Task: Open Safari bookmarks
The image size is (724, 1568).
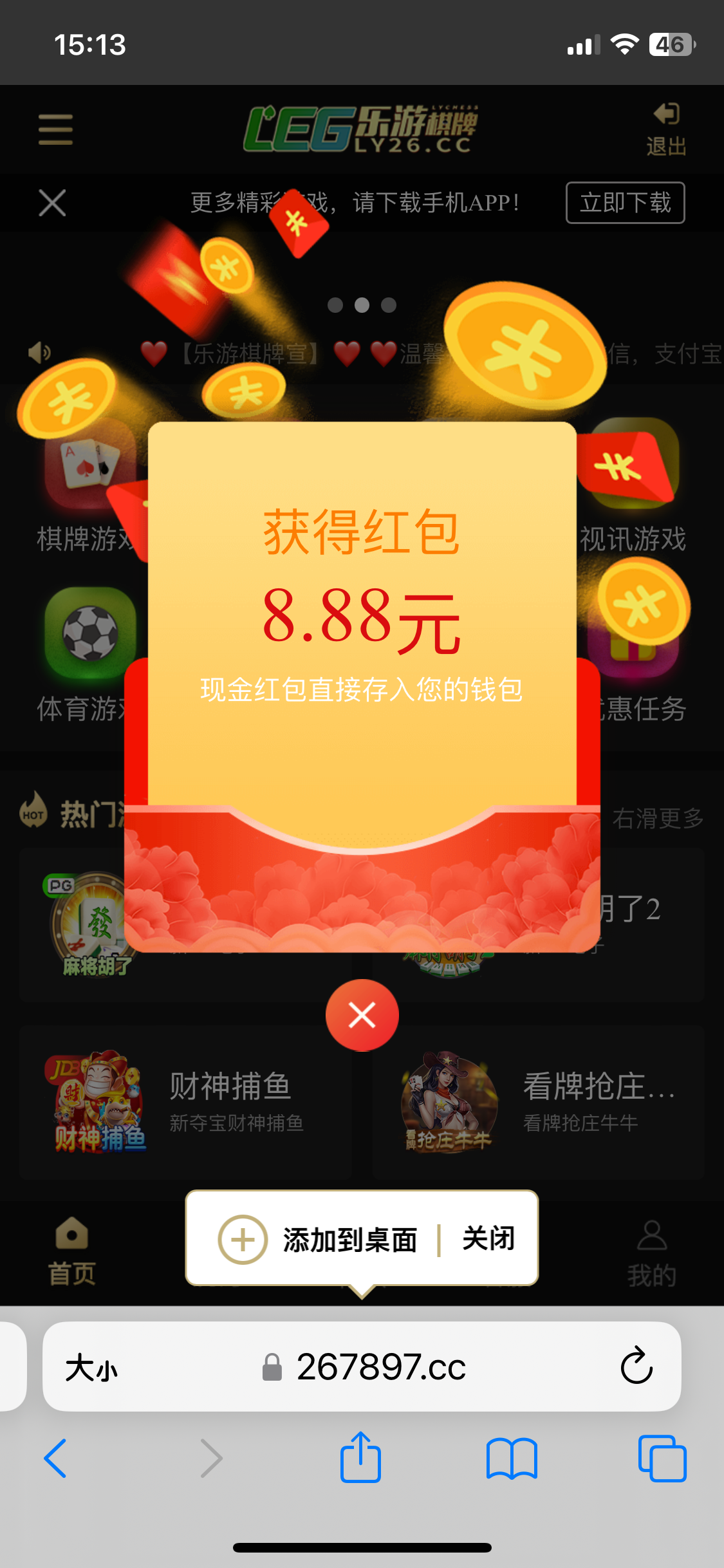Action: 512,1458
